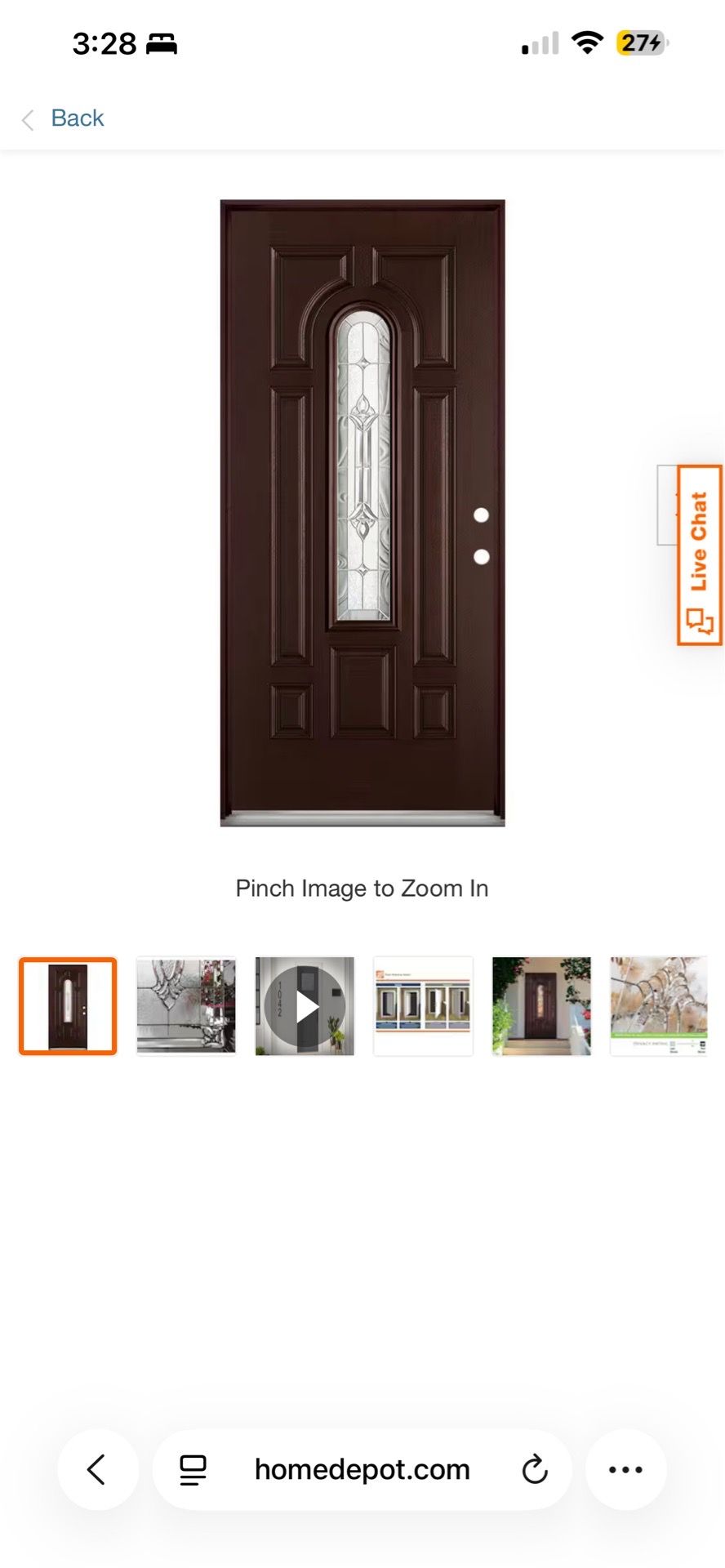This screenshot has width=725, height=1568.
Task: Open the glass privacy rating thumbnail
Action: coord(659,1006)
